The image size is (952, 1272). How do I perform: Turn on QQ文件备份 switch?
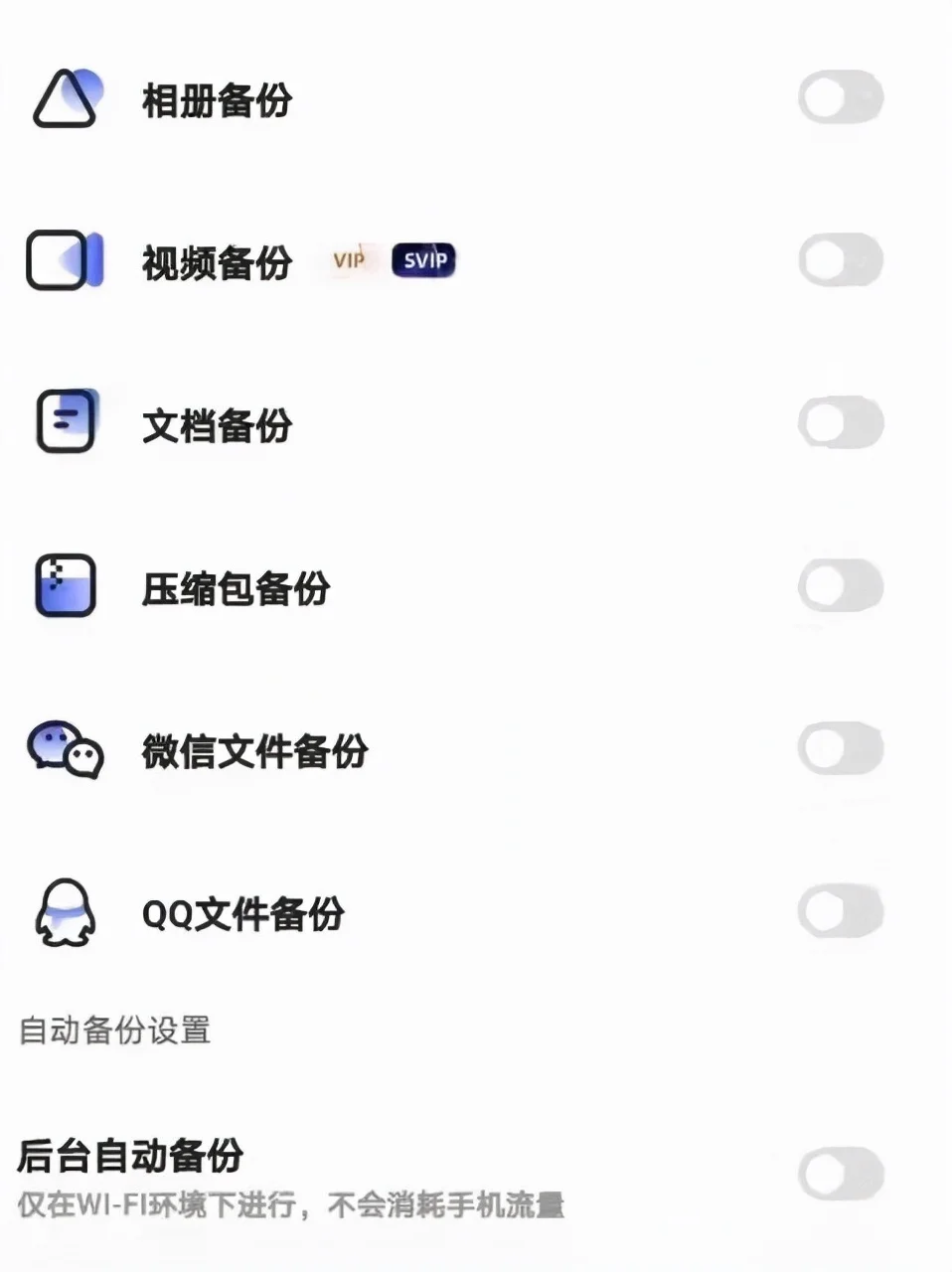point(841,912)
